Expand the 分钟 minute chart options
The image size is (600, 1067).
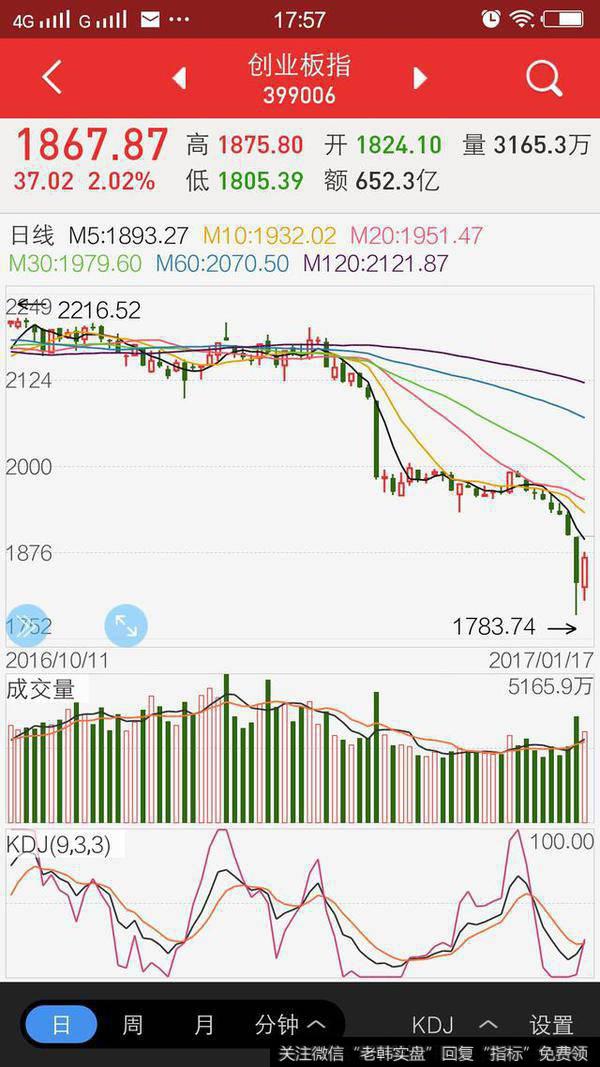[x=290, y=1025]
